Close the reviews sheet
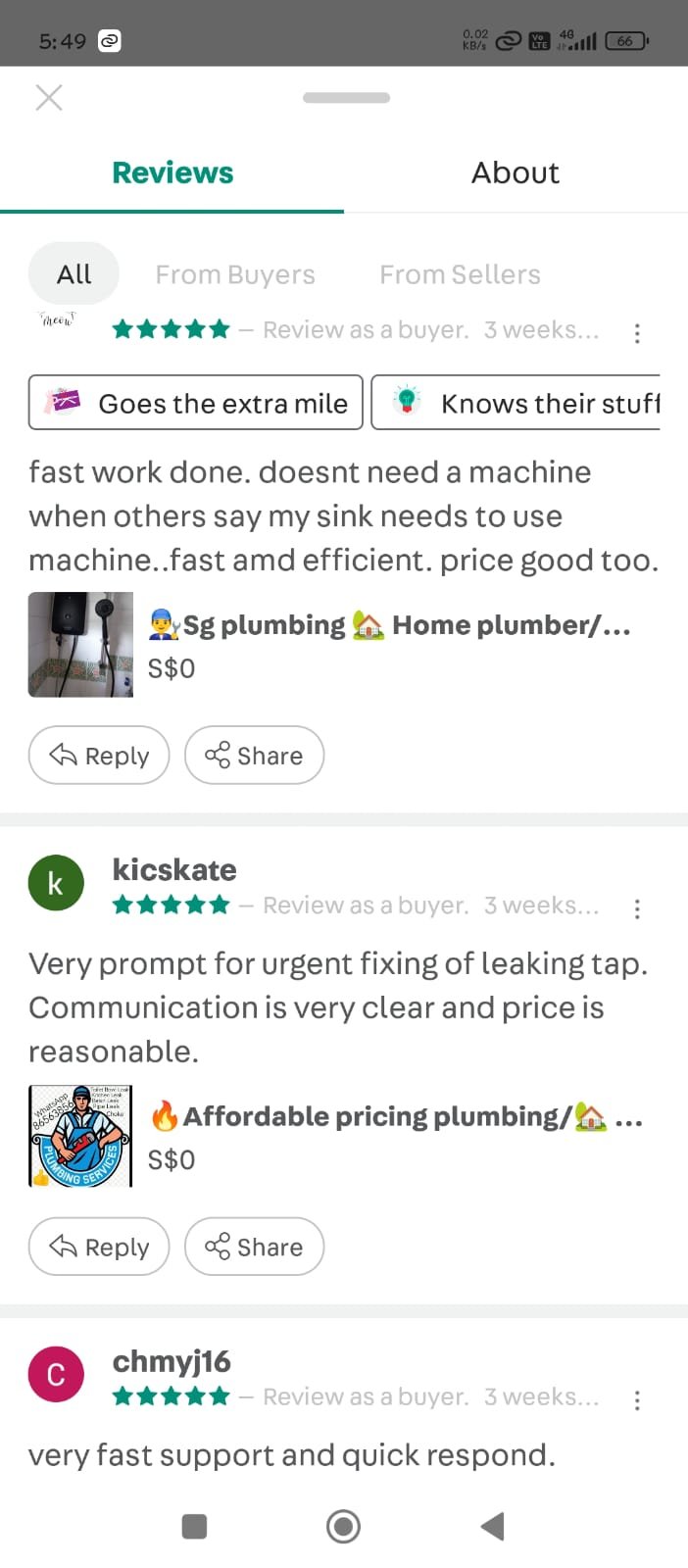The image size is (688, 1568). coord(48,98)
